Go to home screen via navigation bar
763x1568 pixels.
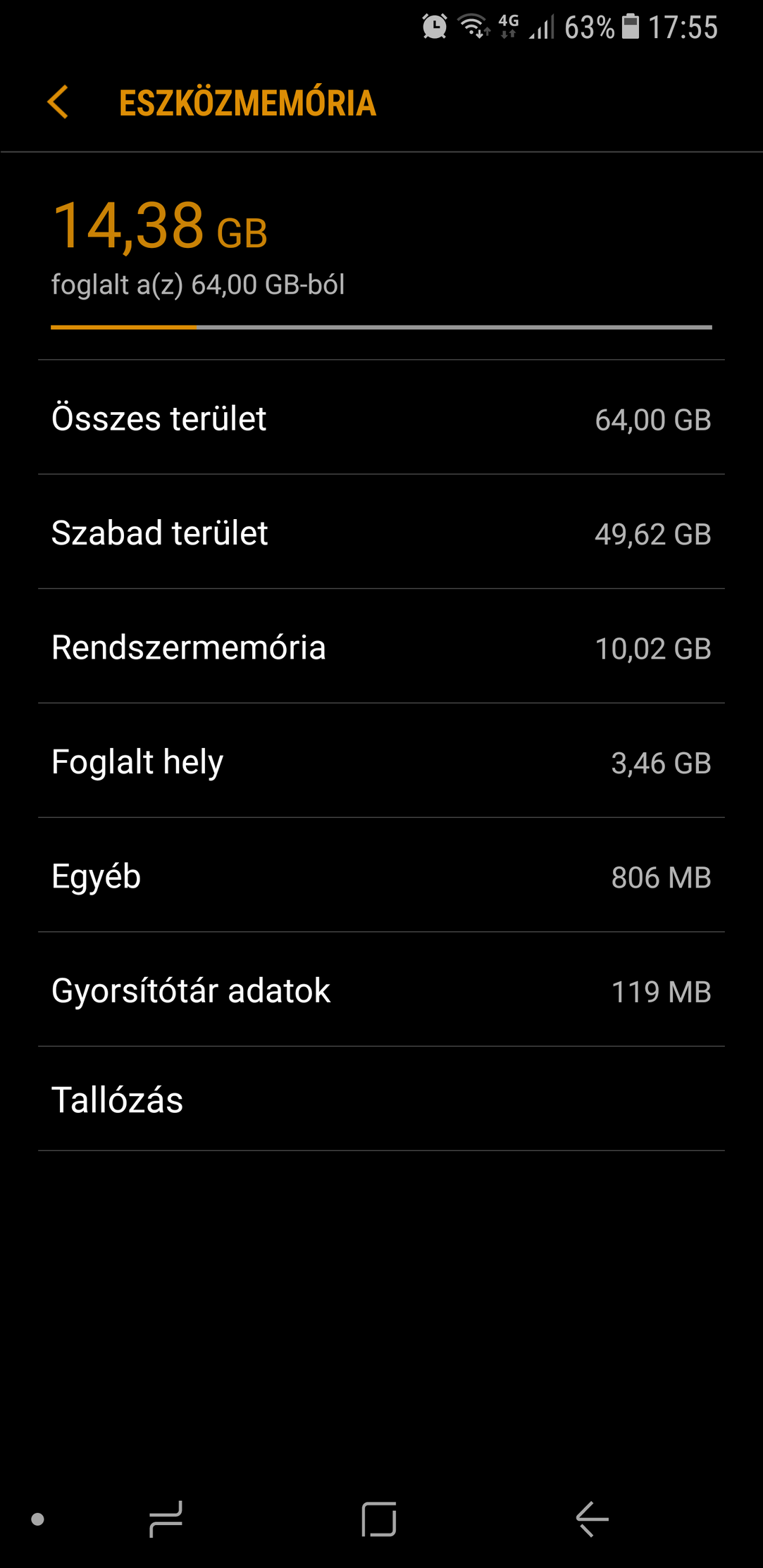pos(379,1519)
